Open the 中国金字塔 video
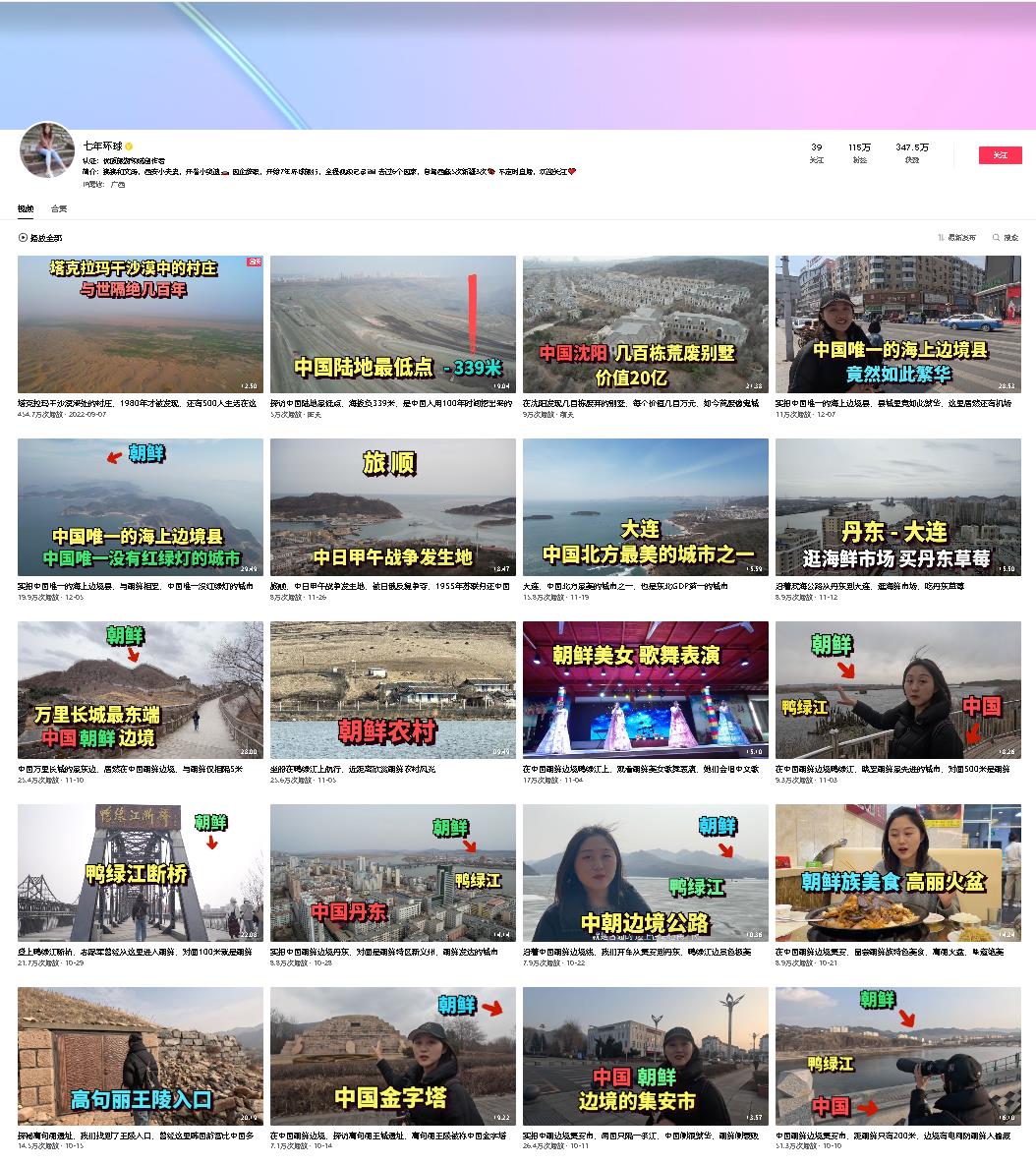The image size is (1036, 1165). [393, 1056]
